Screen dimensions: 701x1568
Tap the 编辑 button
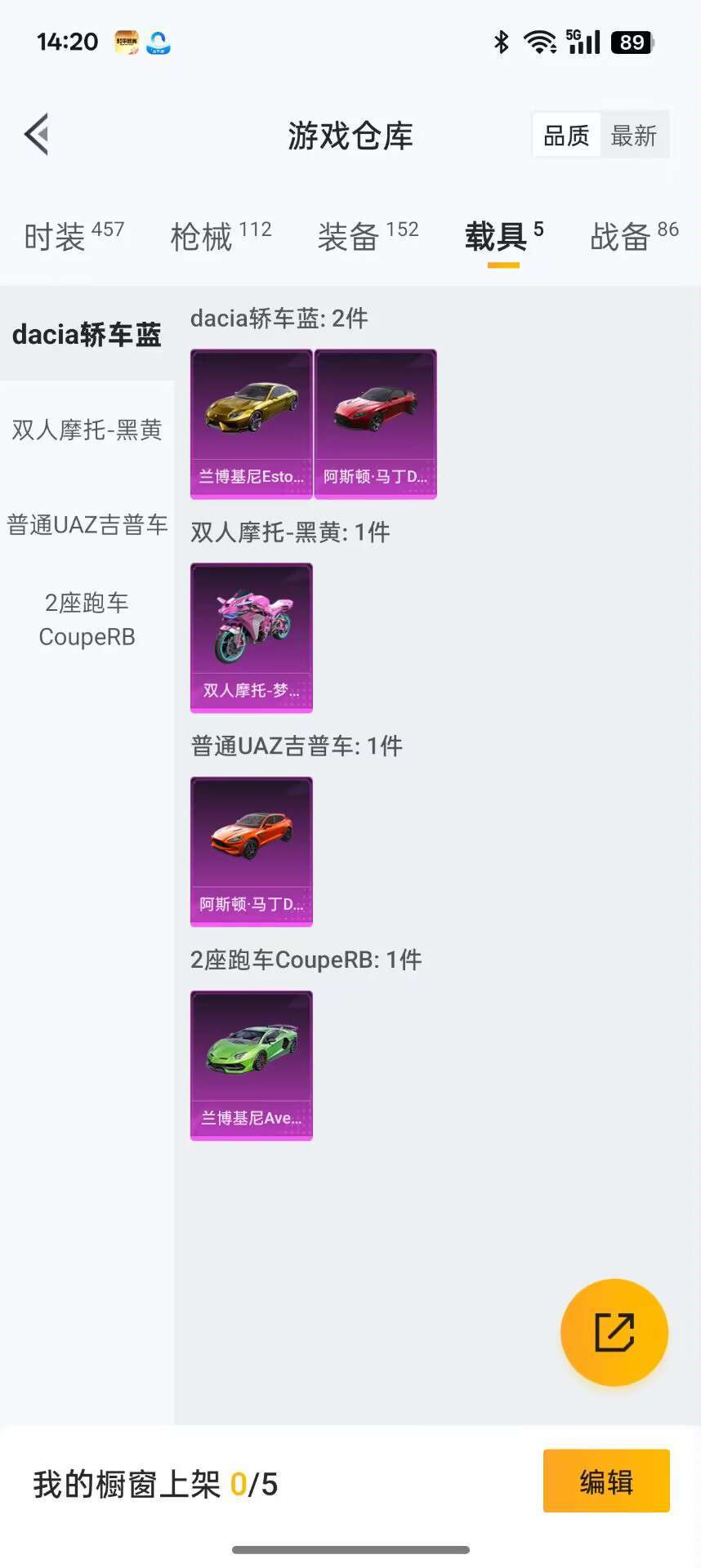tap(606, 1481)
